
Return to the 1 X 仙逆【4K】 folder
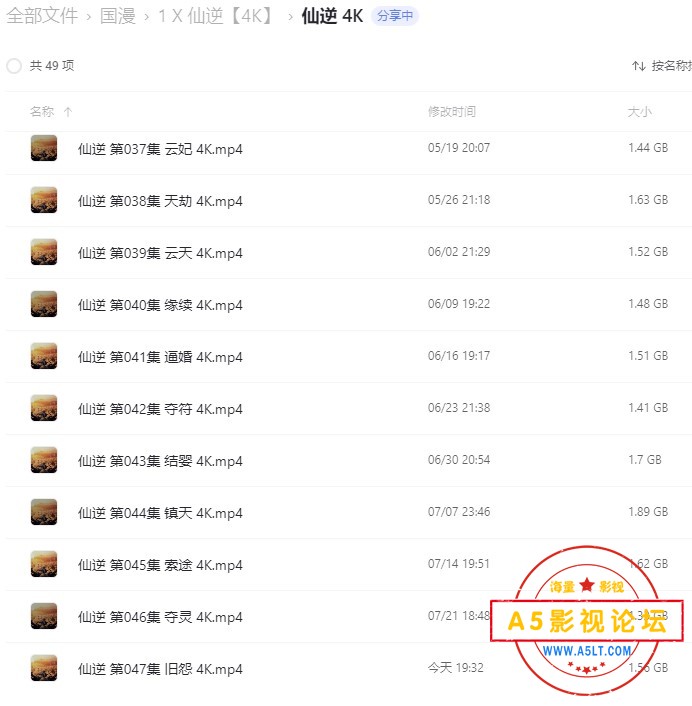(215, 16)
